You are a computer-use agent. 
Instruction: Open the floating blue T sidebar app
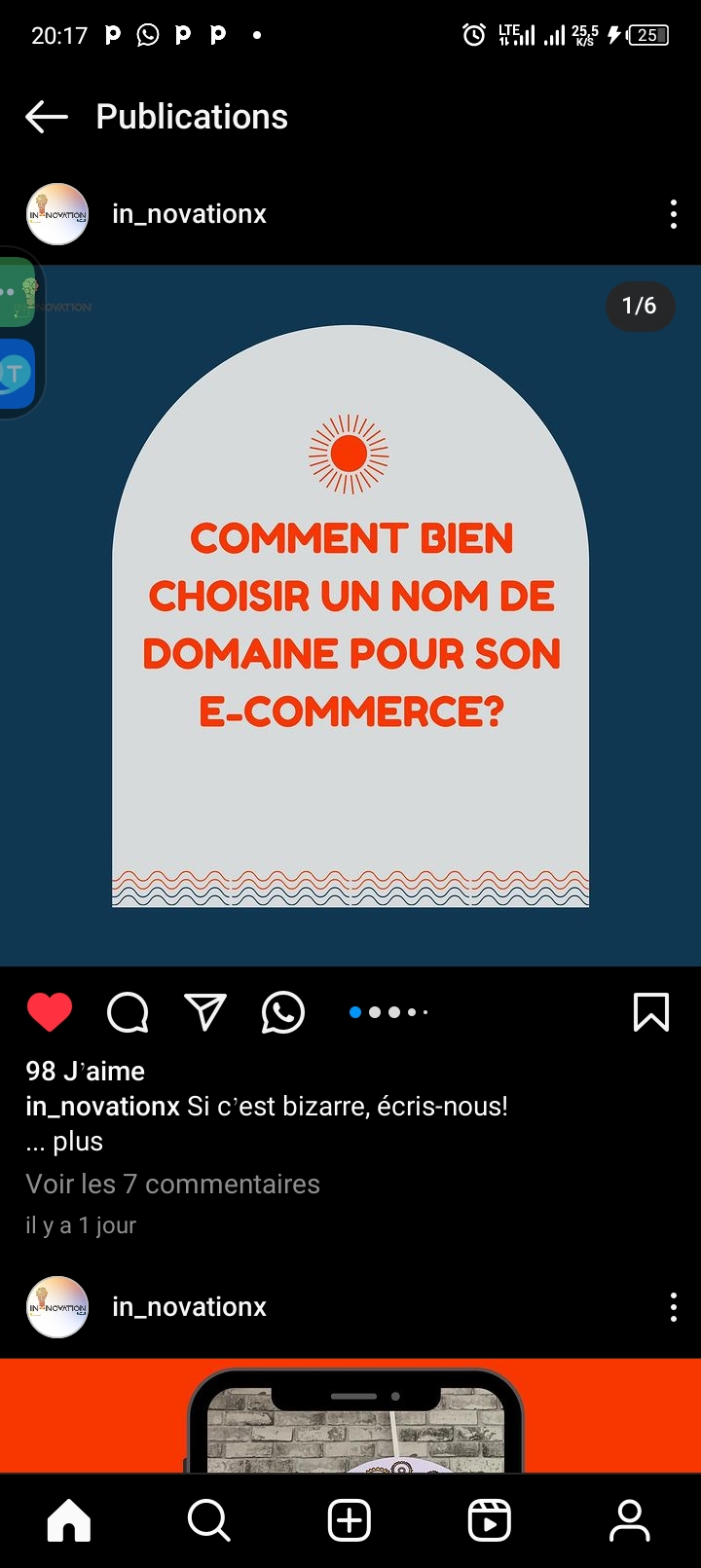click(17, 374)
